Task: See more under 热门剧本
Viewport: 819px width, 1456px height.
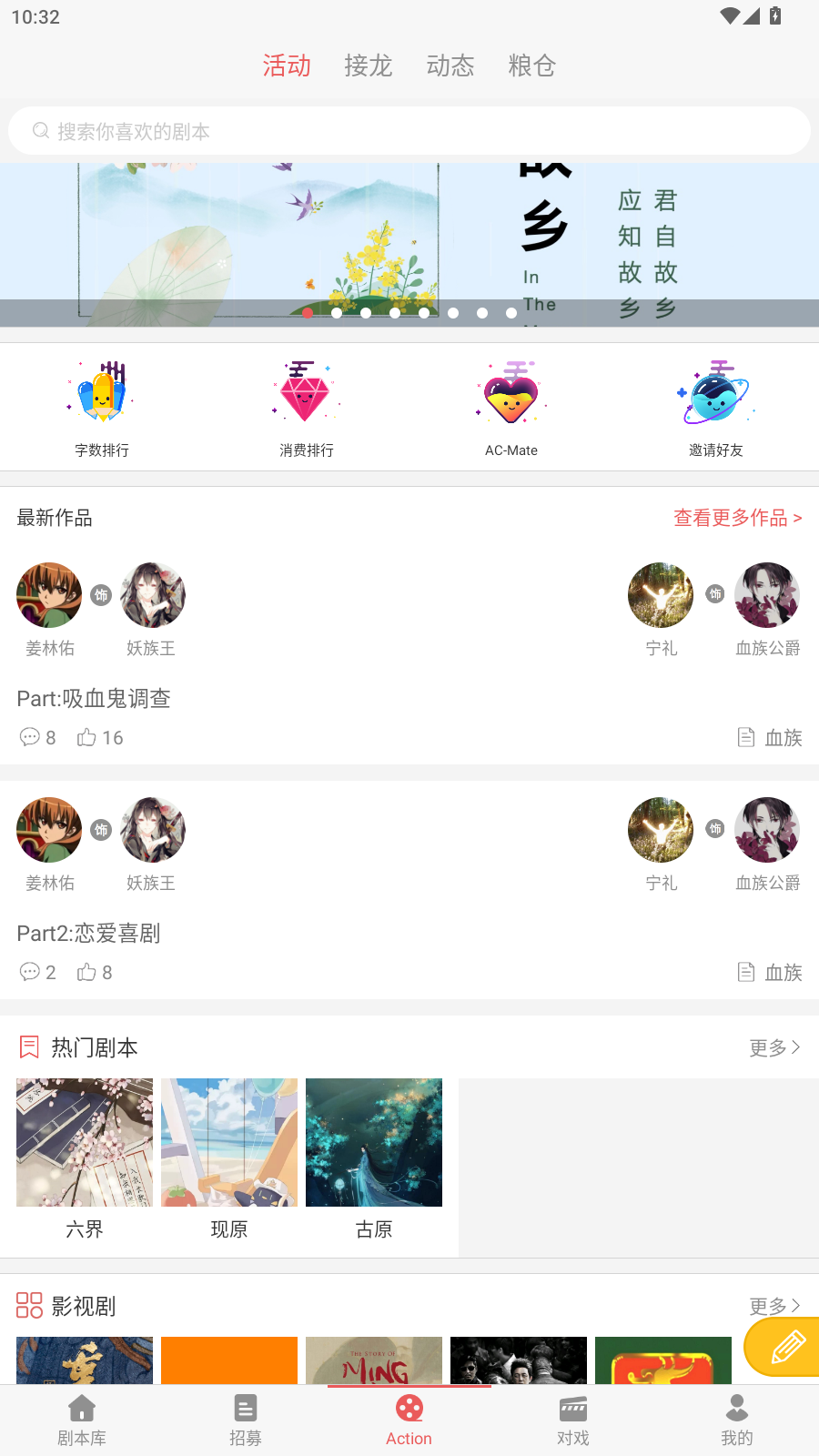Action: tap(774, 1047)
